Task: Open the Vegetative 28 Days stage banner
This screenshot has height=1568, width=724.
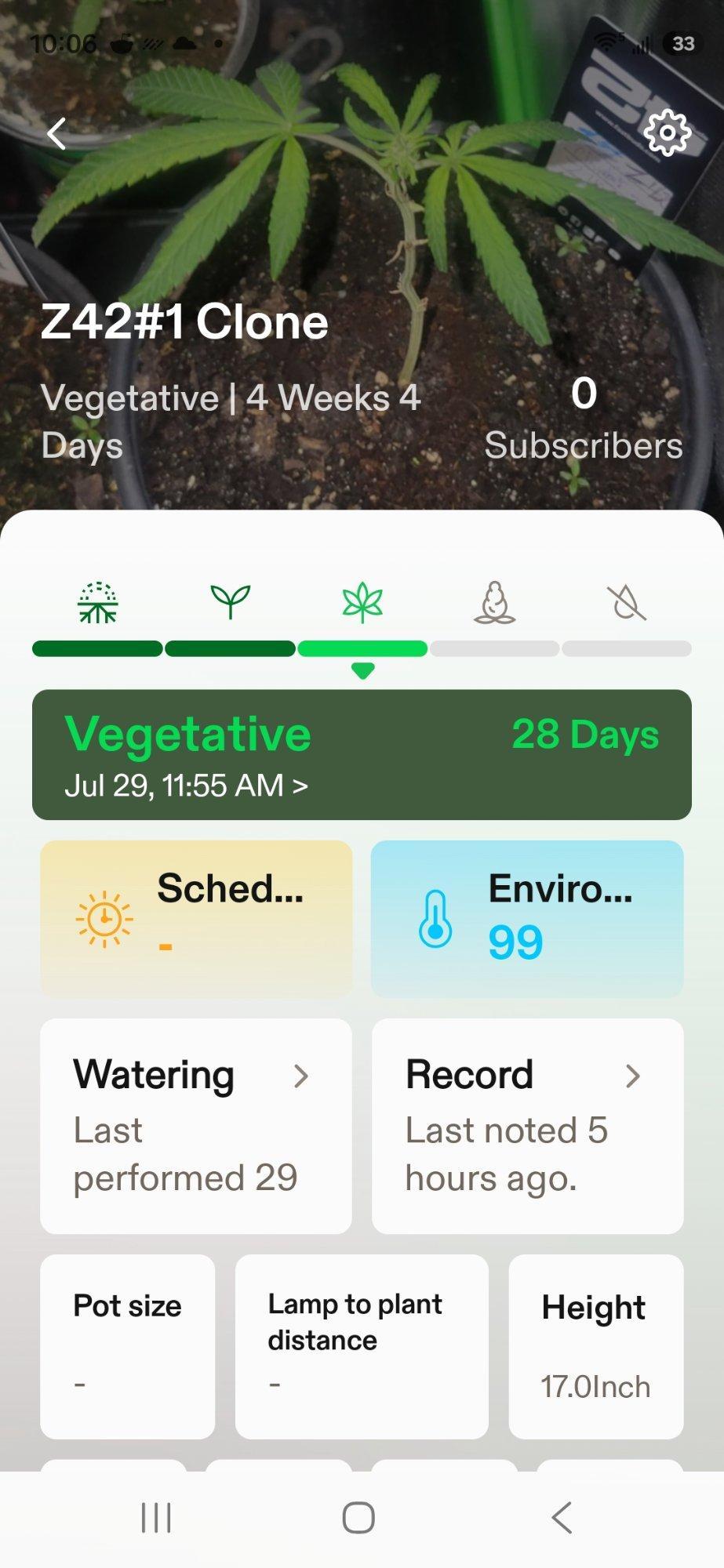Action: (x=362, y=754)
